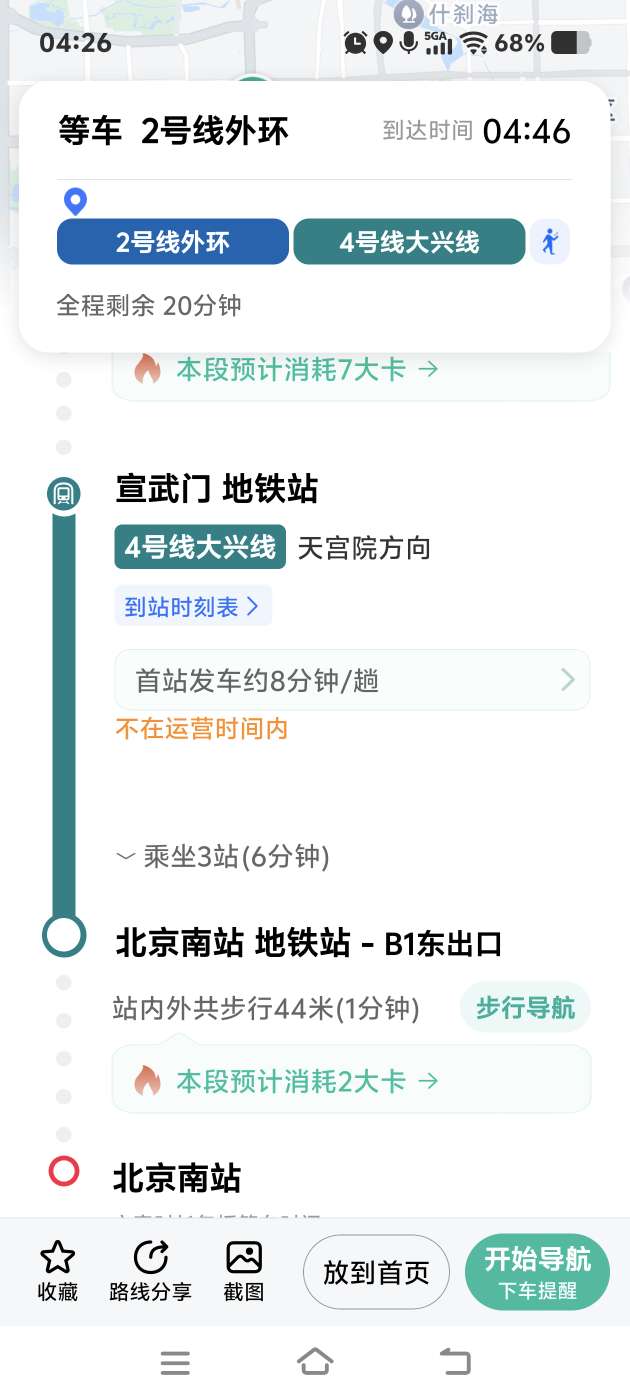
Task: Return to the system home screen
Action: point(315,1361)
